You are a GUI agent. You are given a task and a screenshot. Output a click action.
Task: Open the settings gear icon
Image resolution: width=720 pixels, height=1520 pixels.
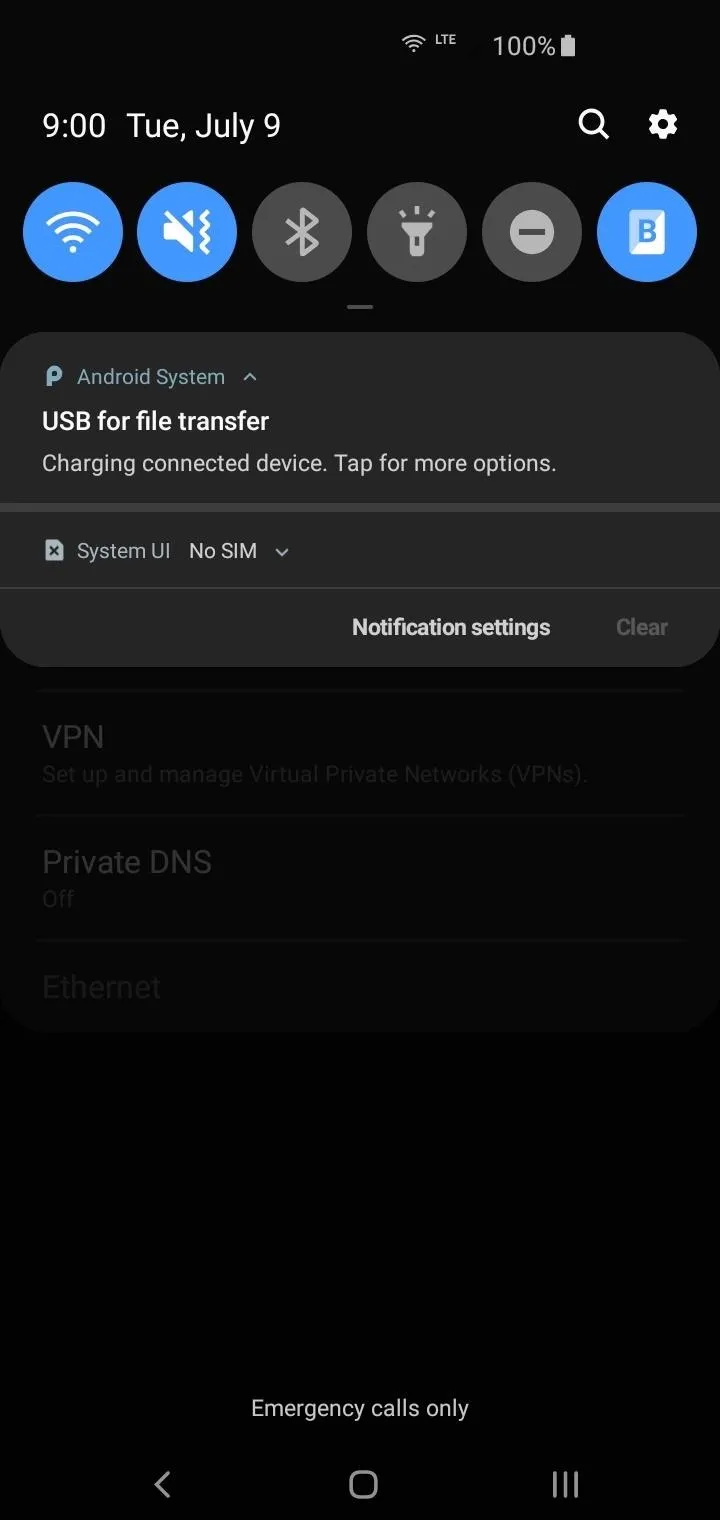point(663,125)
